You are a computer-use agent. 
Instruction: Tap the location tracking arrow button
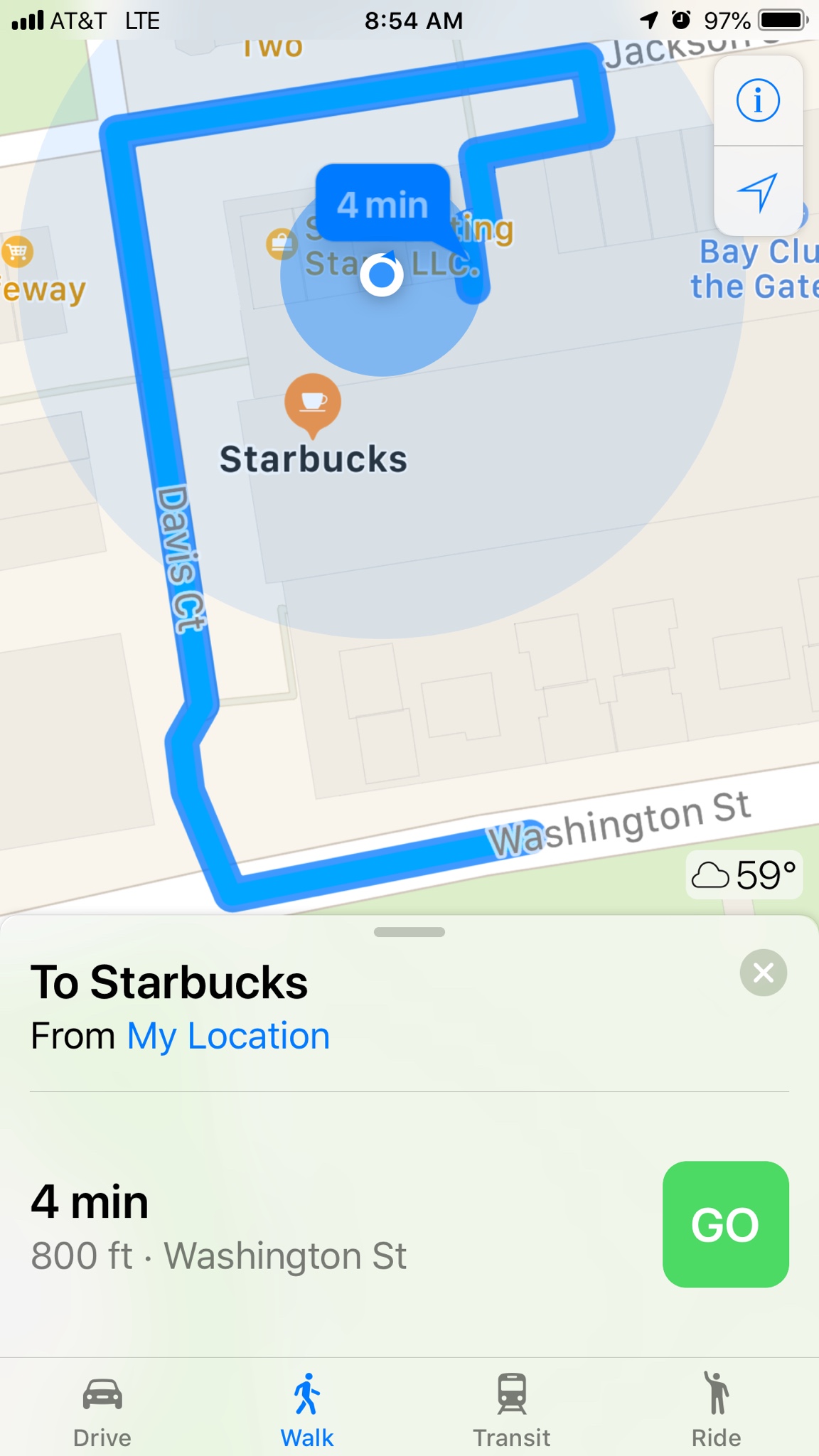758,191
